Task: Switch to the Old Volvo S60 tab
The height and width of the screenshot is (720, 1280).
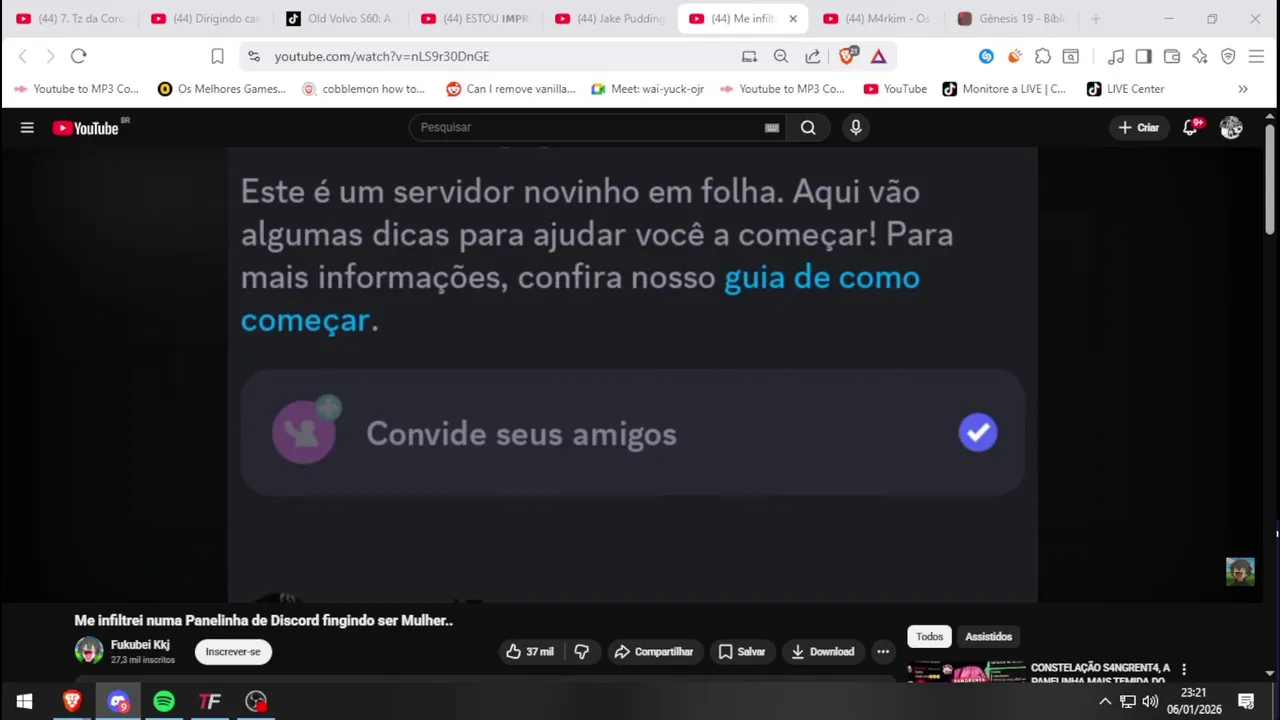Action: pos(340,19)
